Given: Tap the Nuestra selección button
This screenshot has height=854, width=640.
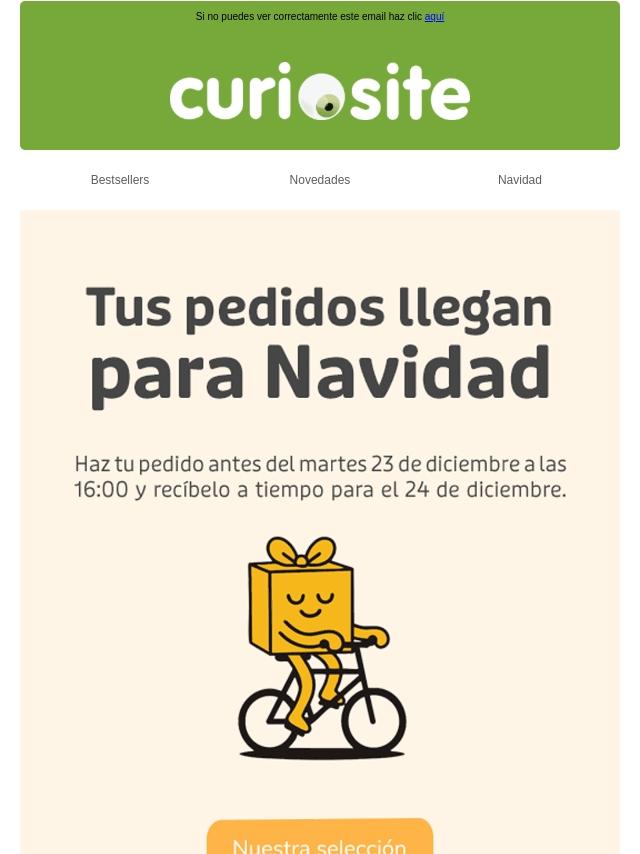Looking at the screenshot, I should 320,840.
